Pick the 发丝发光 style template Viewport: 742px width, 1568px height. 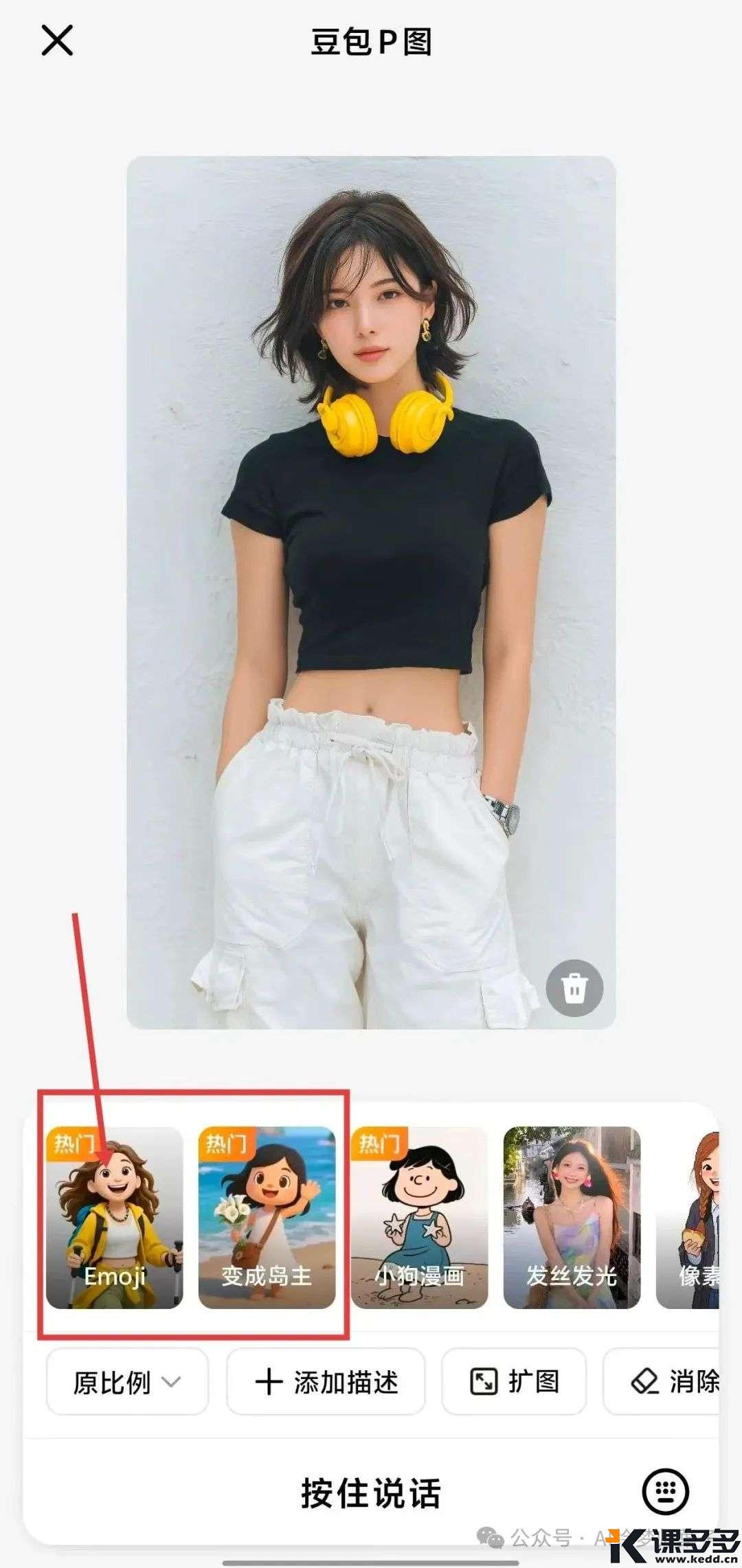[572, 1218]
